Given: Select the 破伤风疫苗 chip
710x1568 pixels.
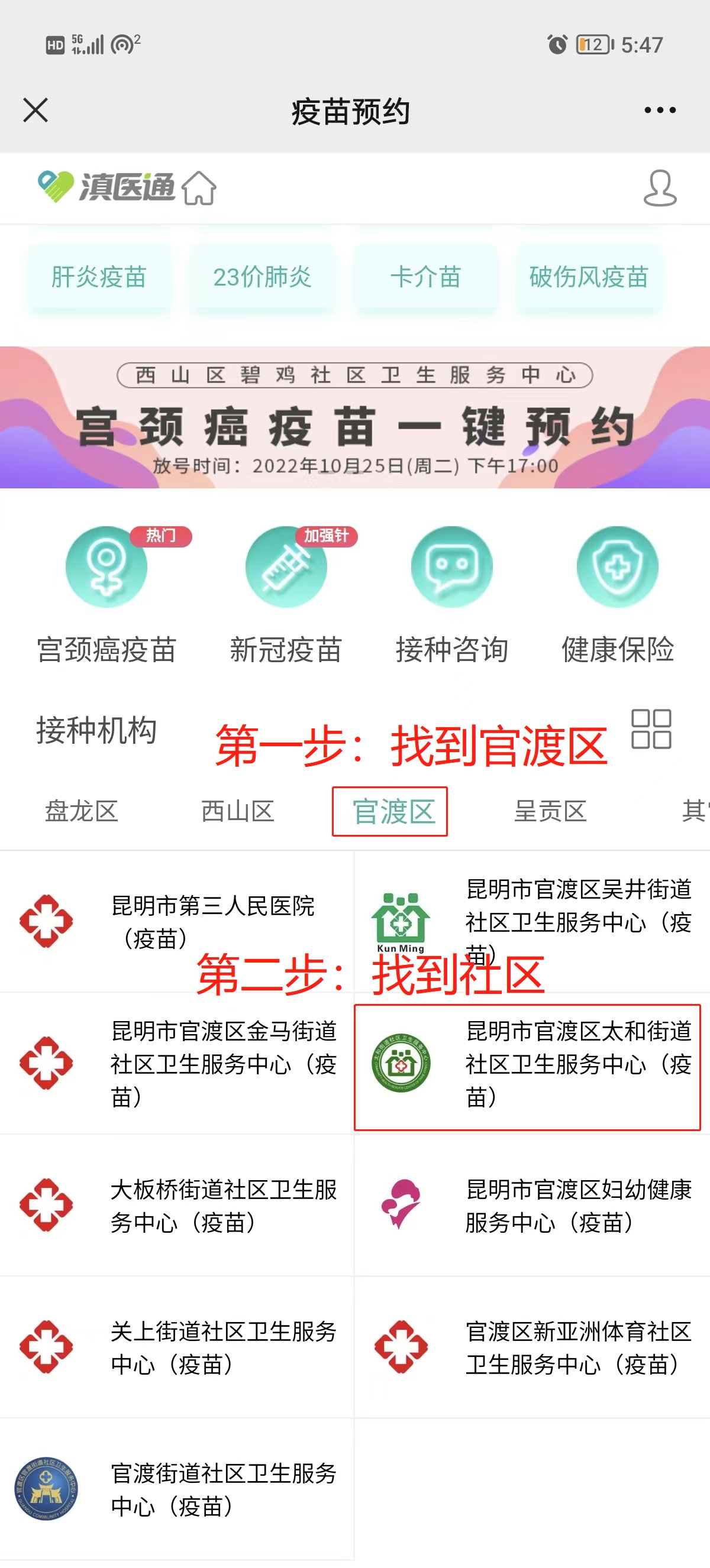Looking at the screenshot, I should (x=588, y=277).
